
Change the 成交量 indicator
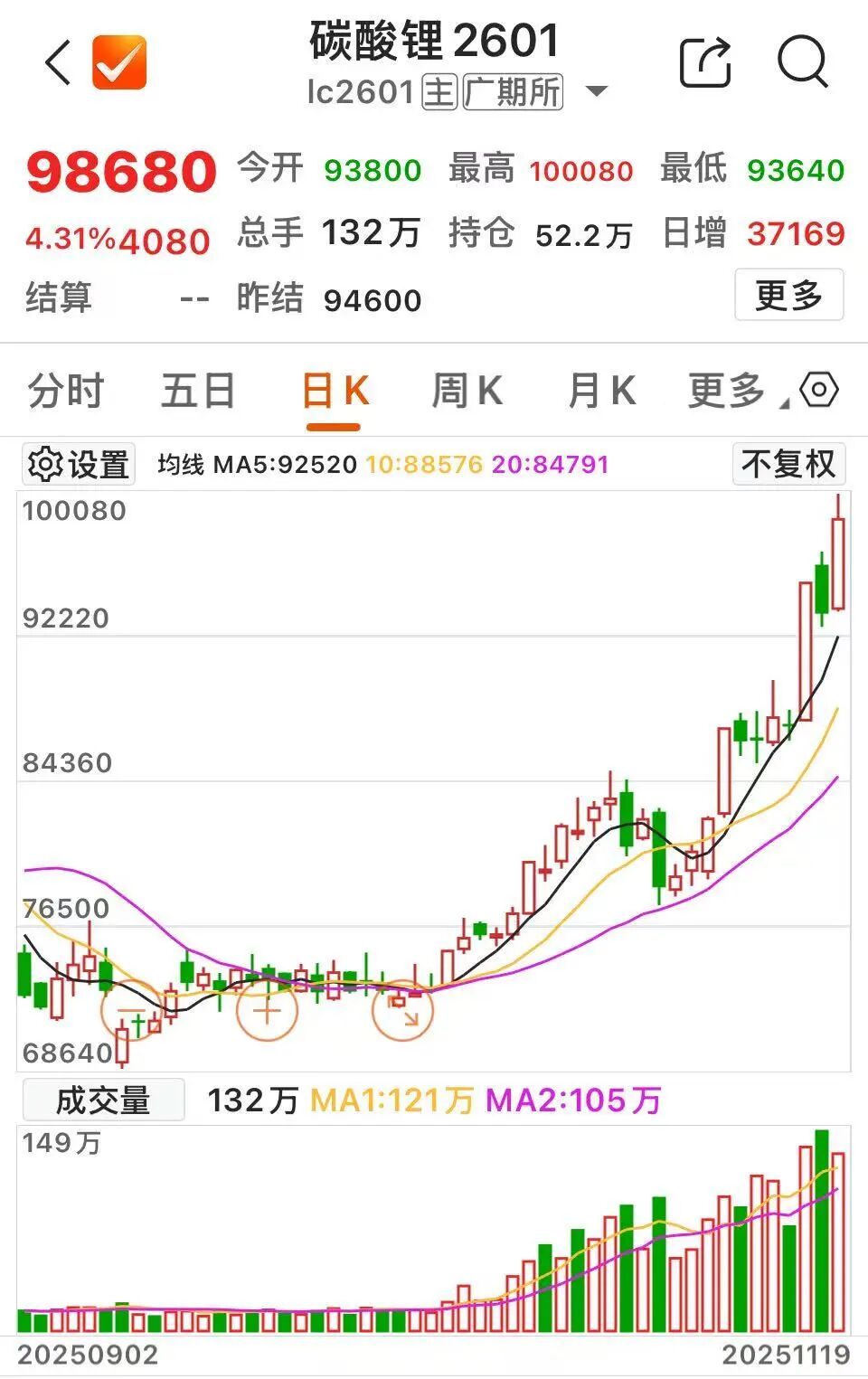tap(103, 1100)
